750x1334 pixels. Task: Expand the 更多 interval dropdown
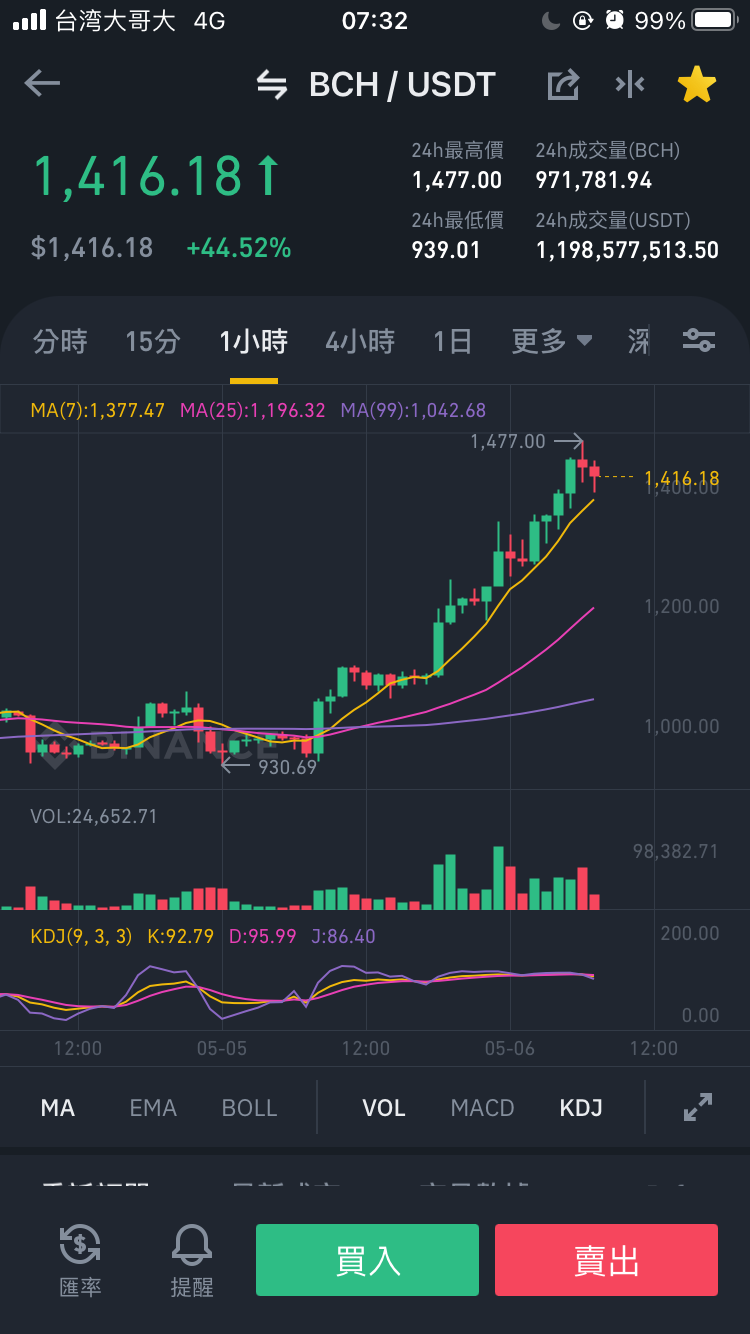[x=552, y=342]
